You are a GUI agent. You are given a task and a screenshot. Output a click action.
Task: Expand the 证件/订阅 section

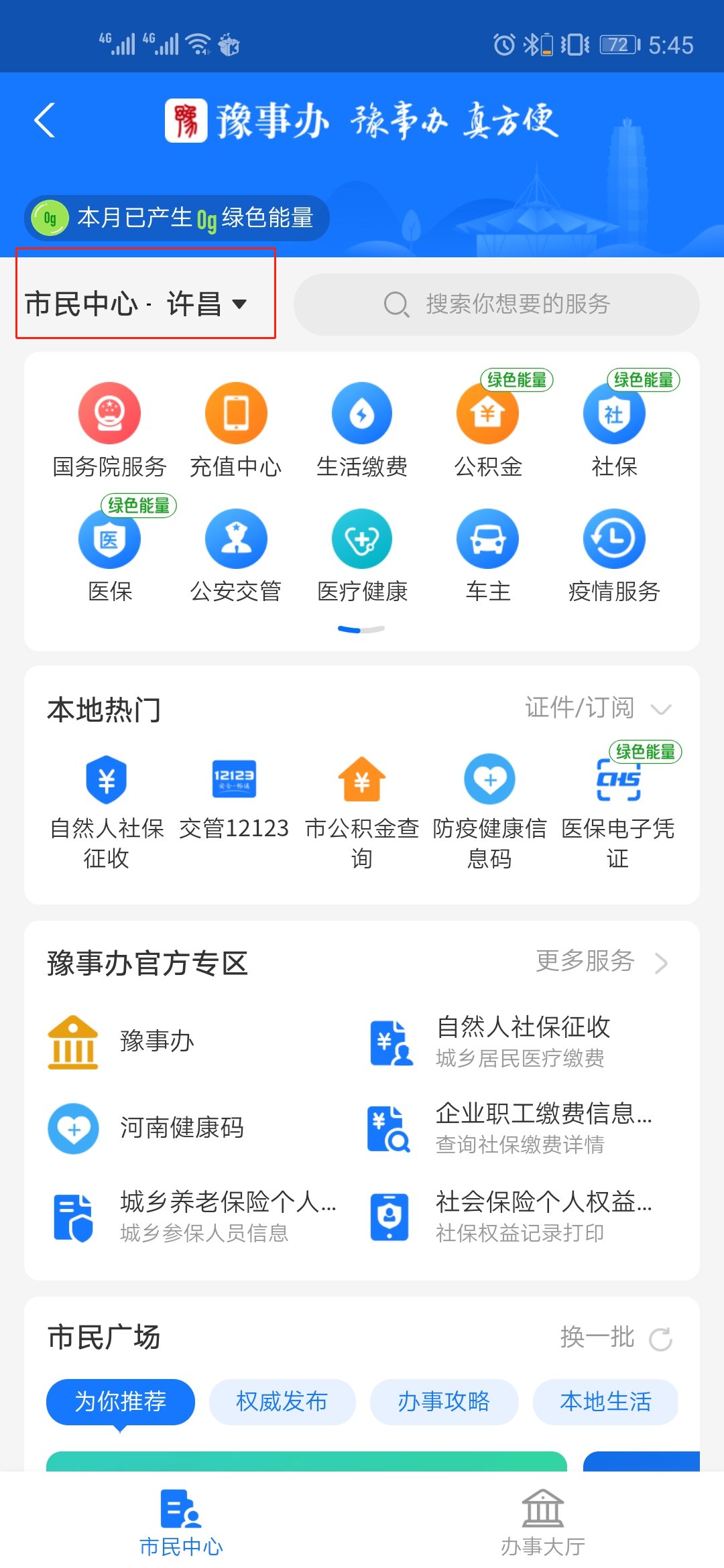click(x=598, y=708)
